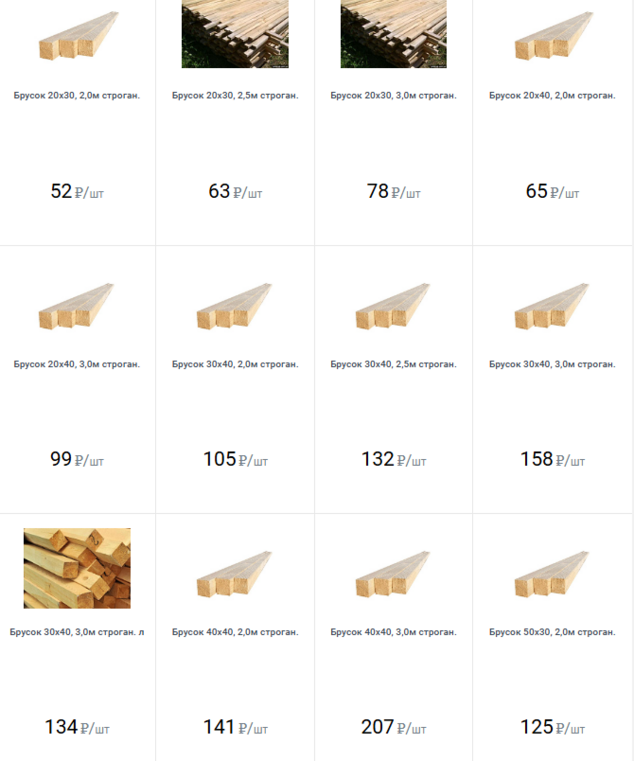634x761 pixels.
Task: Select the Брусок 30х40, 3,0м card at 134₽
Action: pyautogui.click(x=77, y=632)
